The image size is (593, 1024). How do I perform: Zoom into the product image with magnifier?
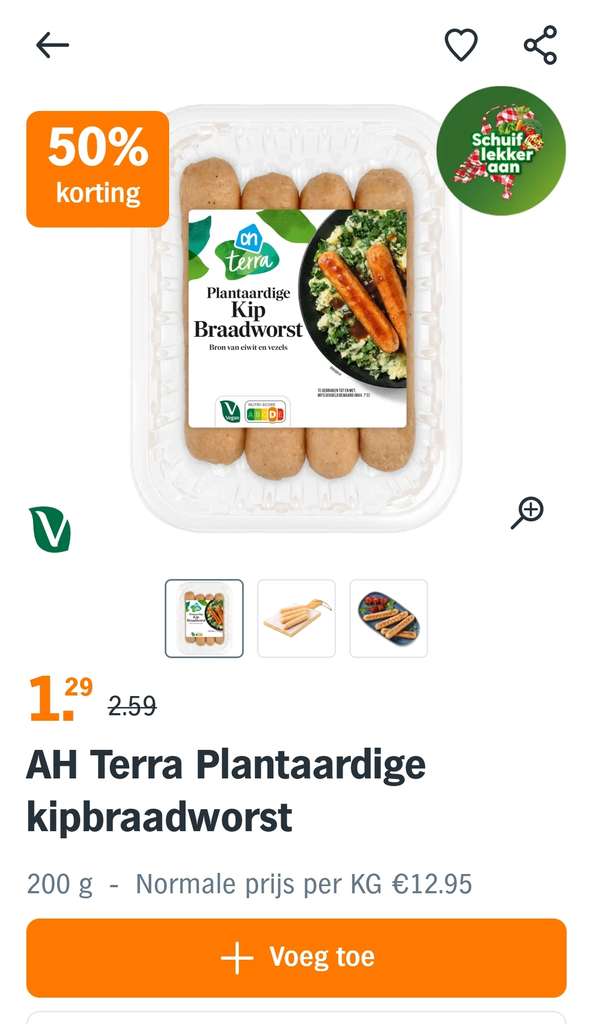[528, 513]
